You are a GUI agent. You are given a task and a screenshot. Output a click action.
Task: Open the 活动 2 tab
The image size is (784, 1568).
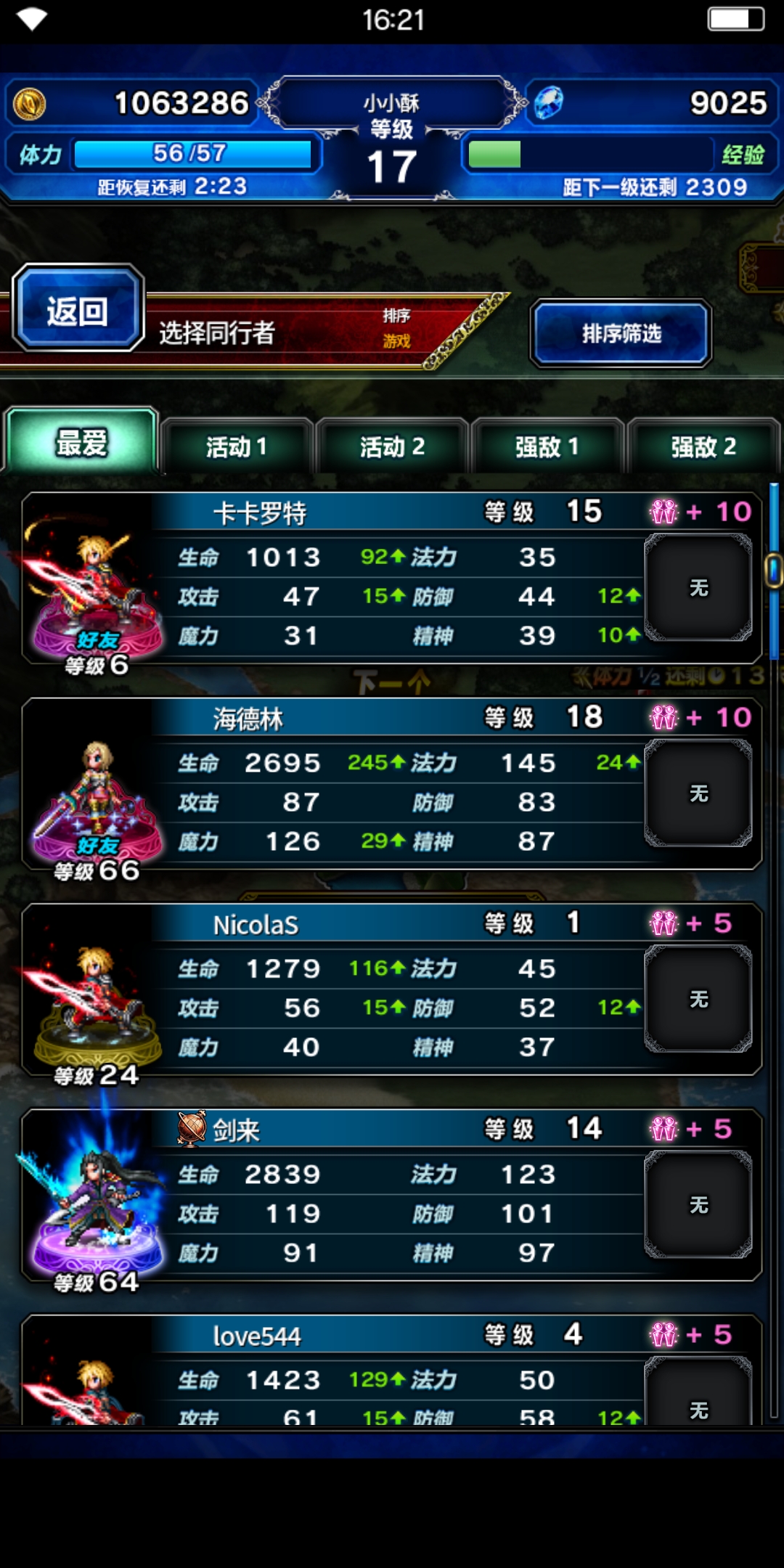[x=392, y=446]
